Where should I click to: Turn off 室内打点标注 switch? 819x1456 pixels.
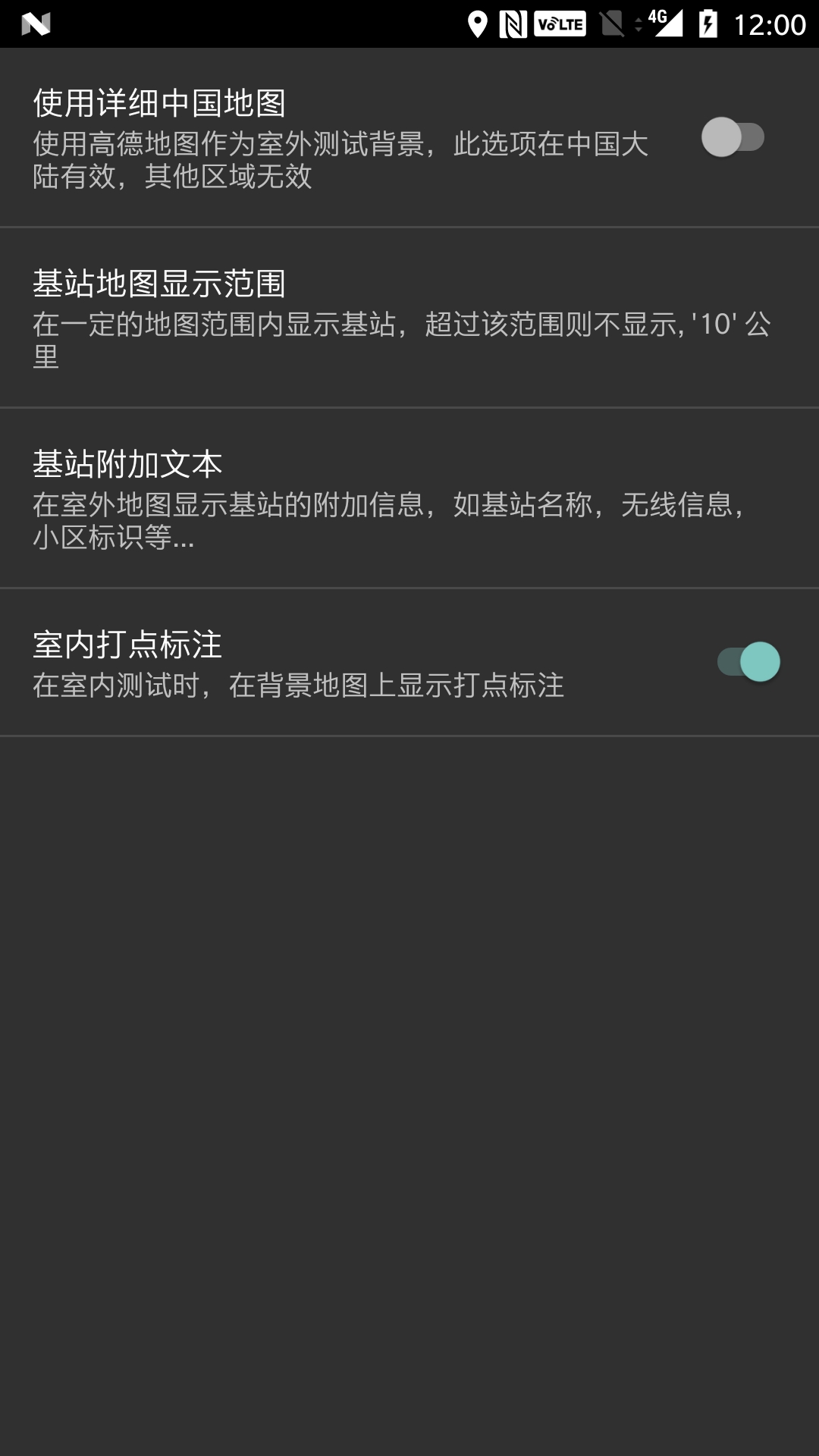(748, 662)
